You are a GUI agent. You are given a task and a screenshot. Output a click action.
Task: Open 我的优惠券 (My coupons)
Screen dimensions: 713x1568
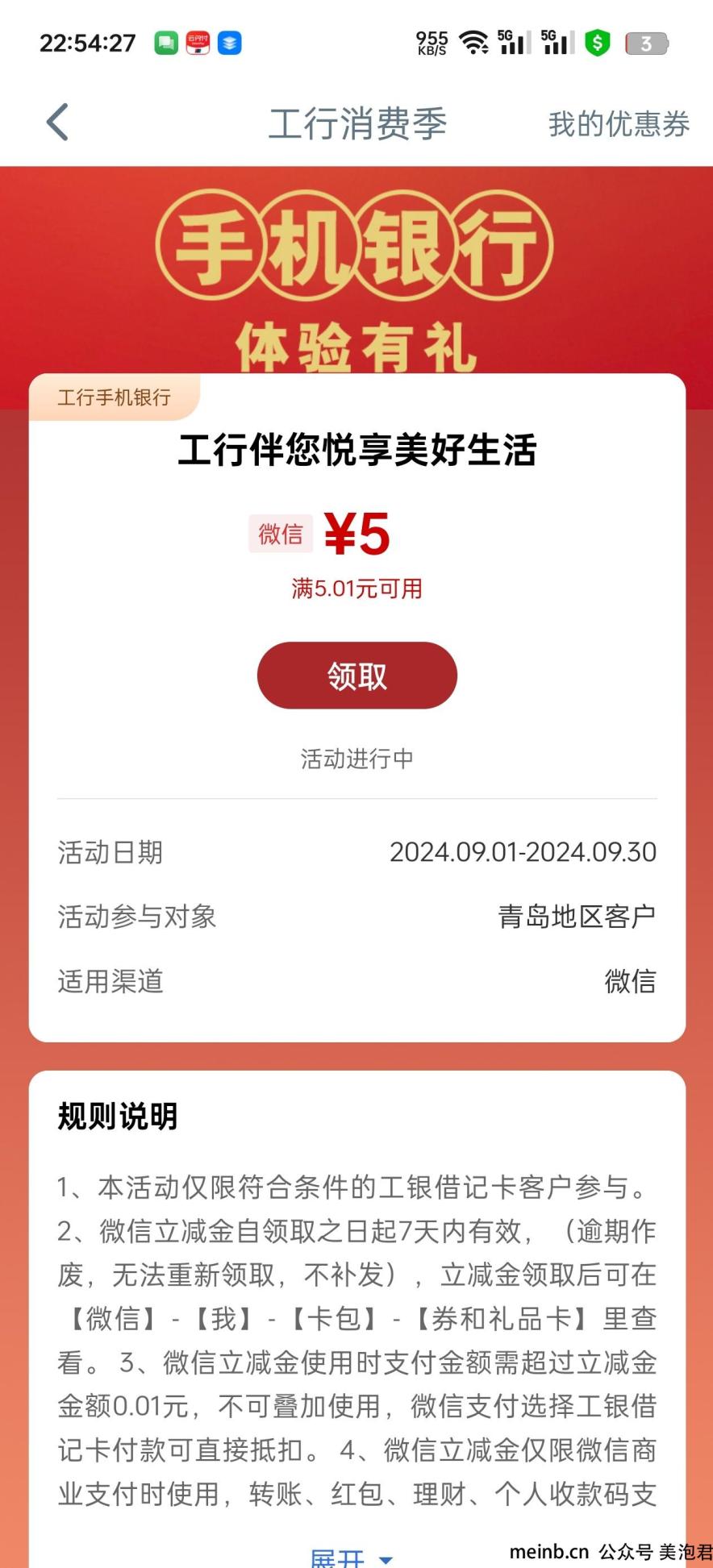[619, 124]
